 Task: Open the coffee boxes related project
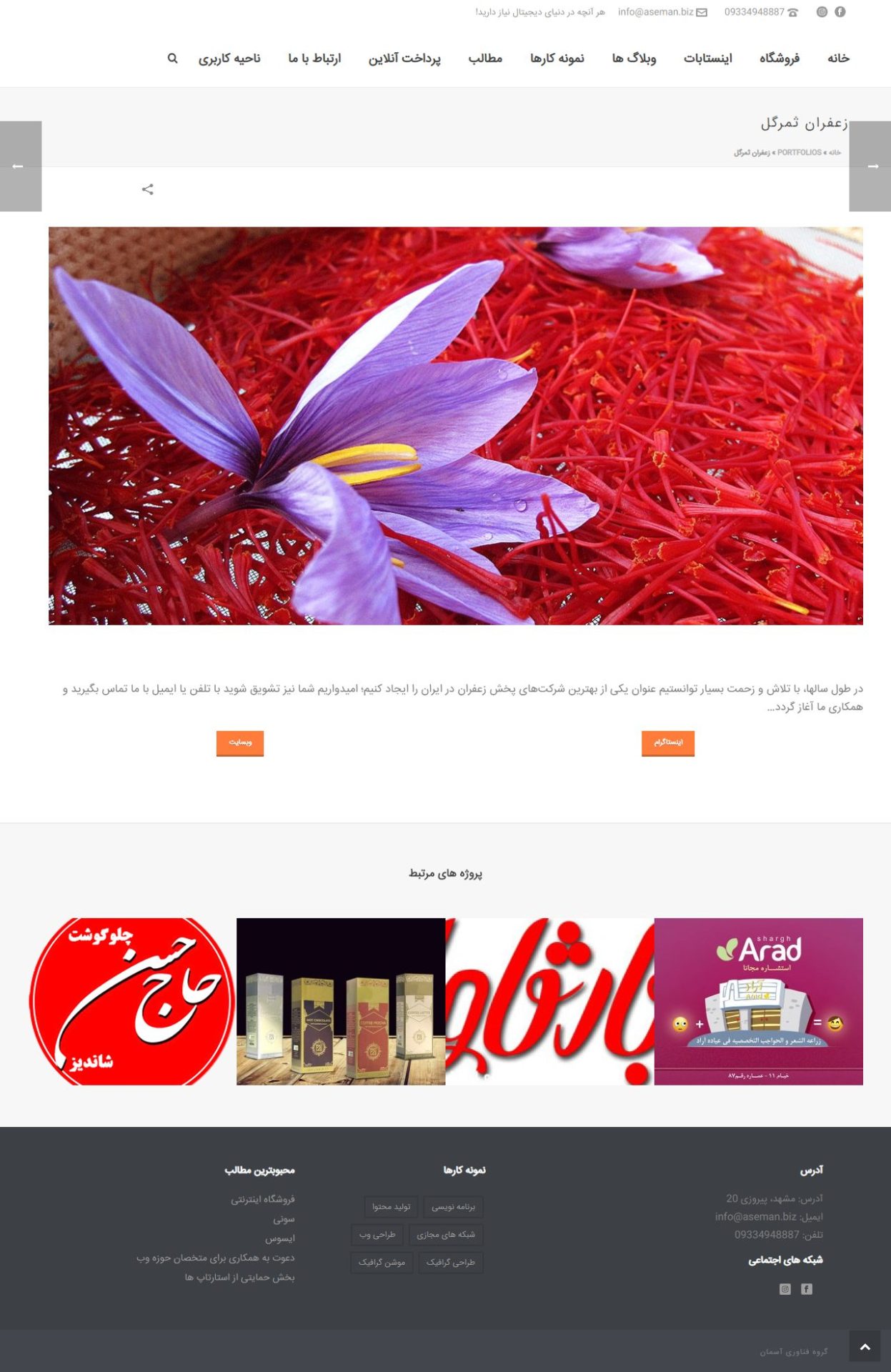[341, 1001]
